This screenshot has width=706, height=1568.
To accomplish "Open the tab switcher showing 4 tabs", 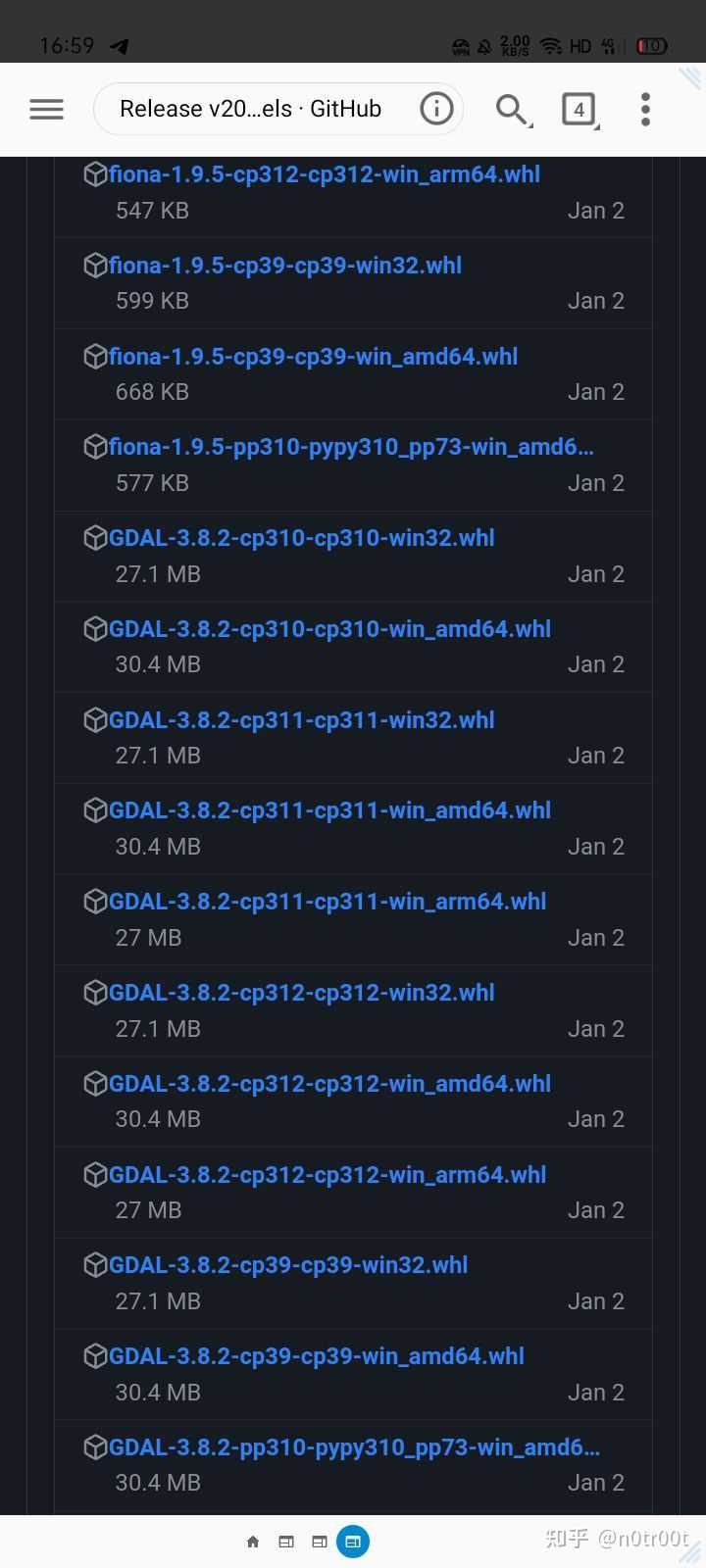I will 579,110.
